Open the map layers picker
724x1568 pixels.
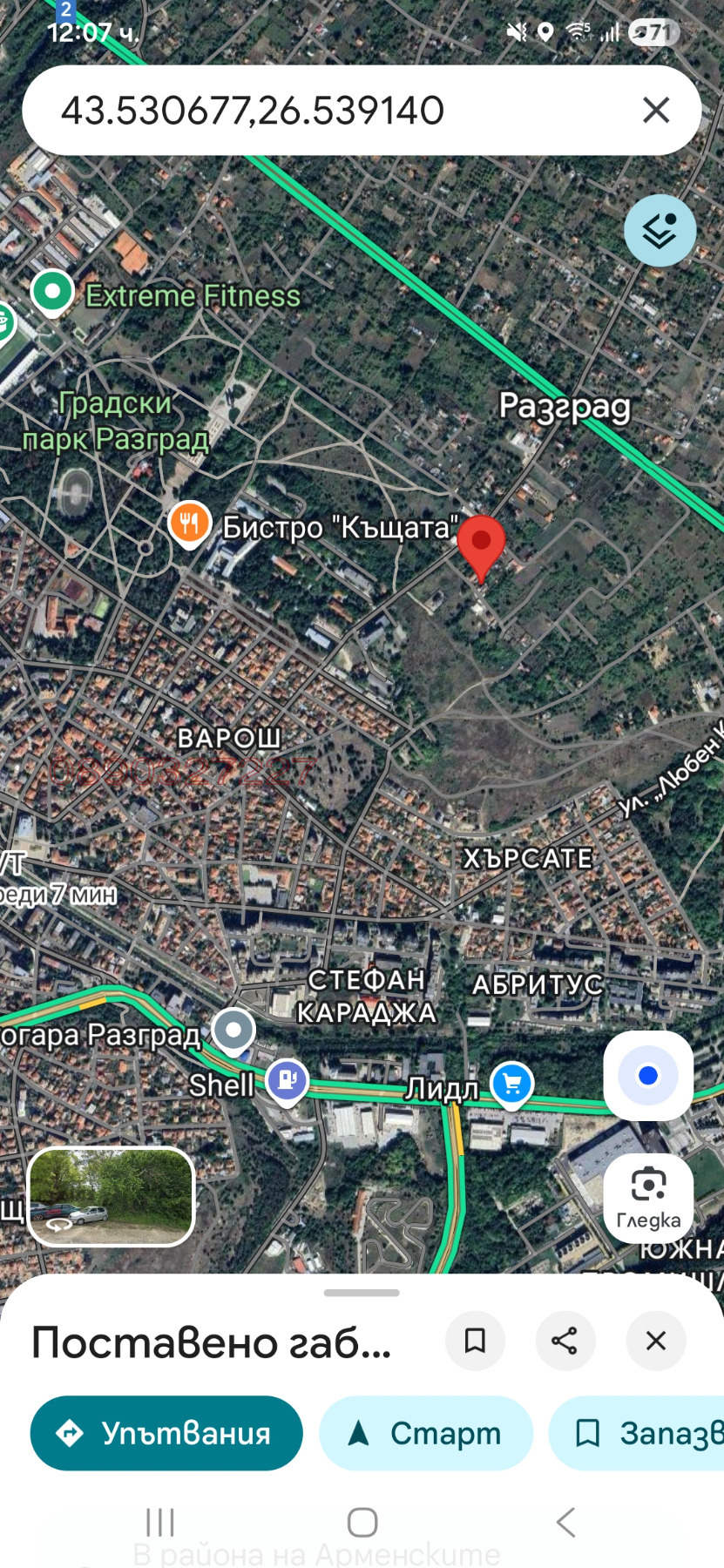[660, 230]
